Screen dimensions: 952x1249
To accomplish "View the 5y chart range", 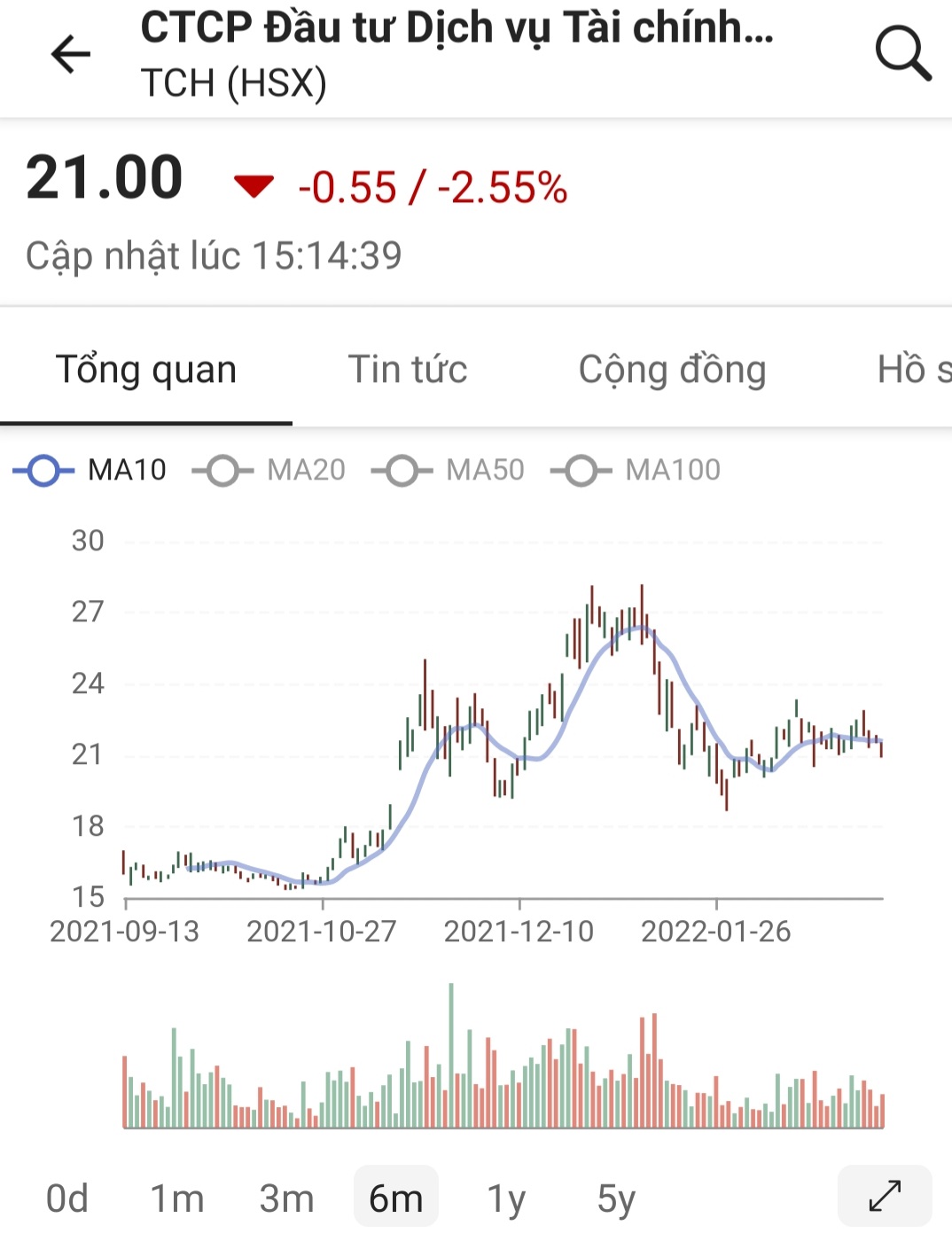I will pyautogui.click(x=616, y=1198).
